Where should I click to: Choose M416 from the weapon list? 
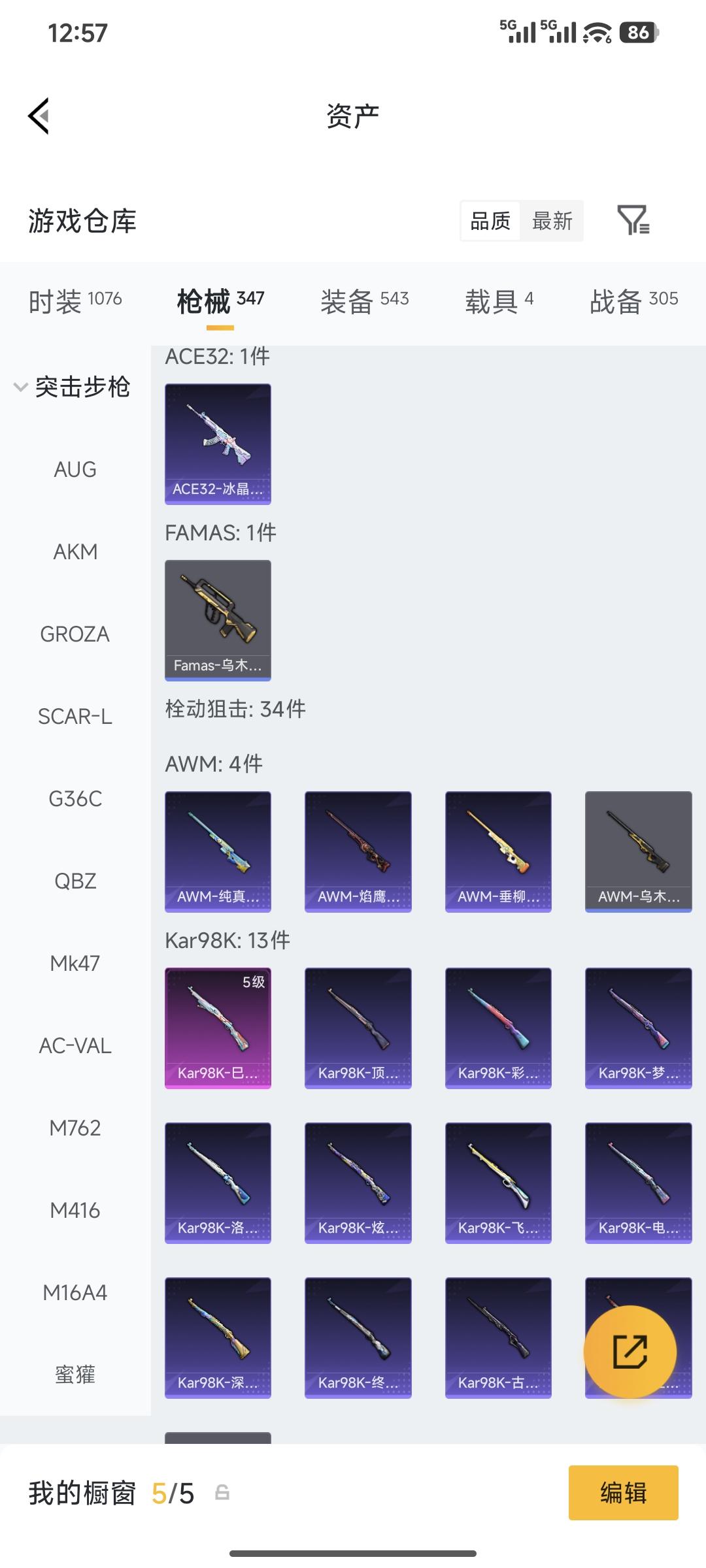(75, 1211)
